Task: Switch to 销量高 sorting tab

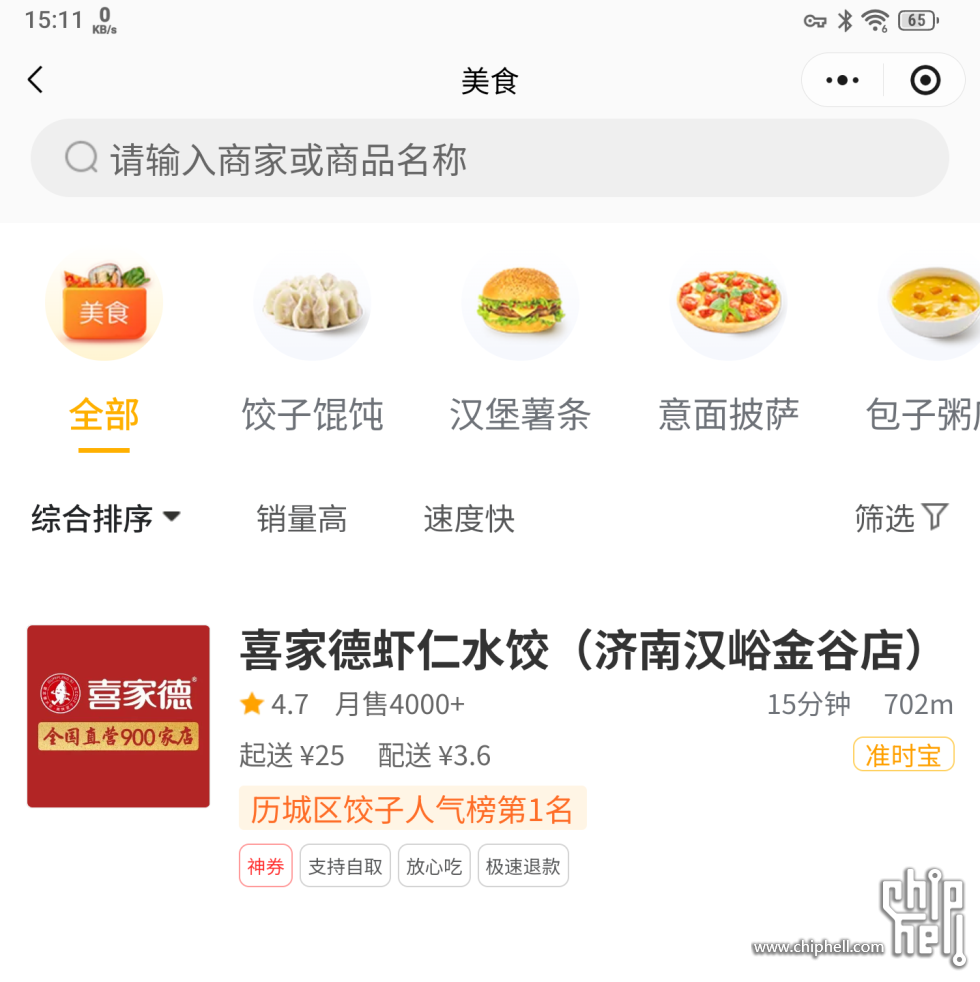Action: tap(302, 518)
